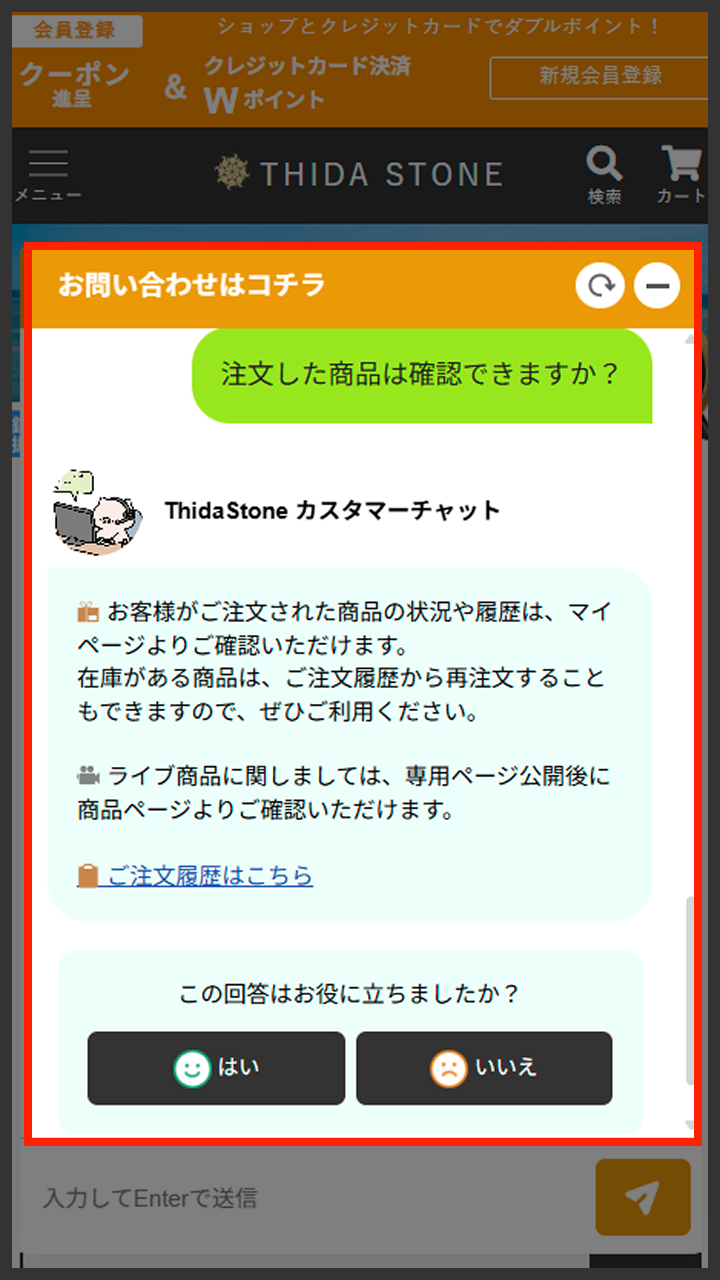Answer はい to the helpfulness question
Viewport: 720px width, 1280px height.
216,1068
